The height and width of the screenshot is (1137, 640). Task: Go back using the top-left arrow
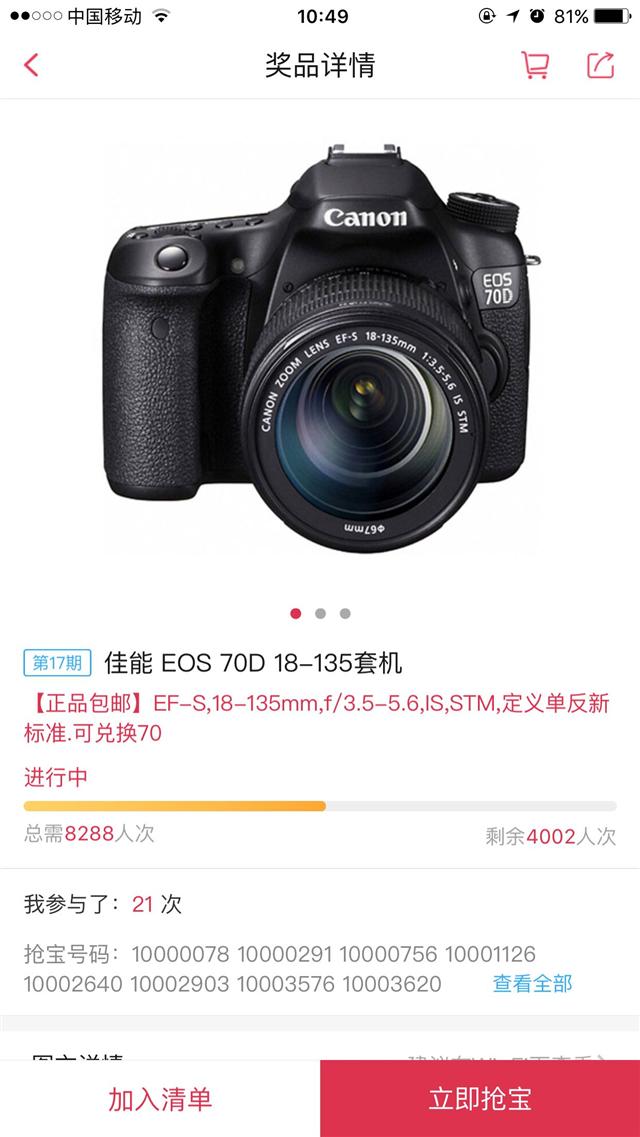(x=30, y=65)
